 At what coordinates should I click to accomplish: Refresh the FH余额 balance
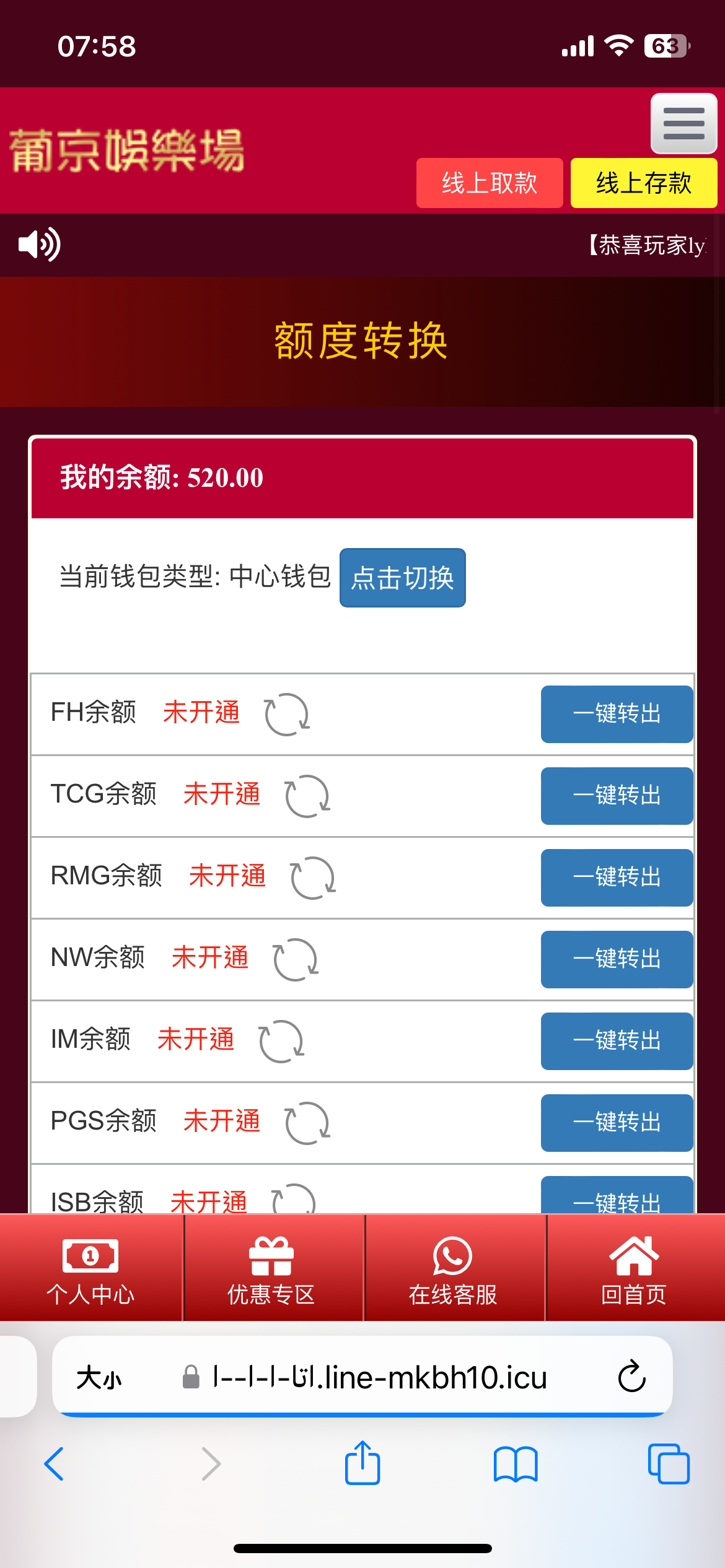[x=287, y=714]
